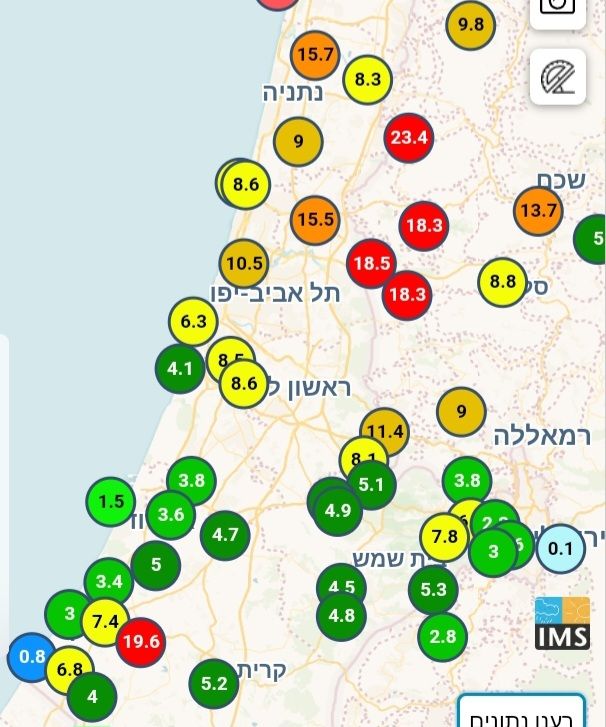Select the 15.7 station marker

coord(315,55)
